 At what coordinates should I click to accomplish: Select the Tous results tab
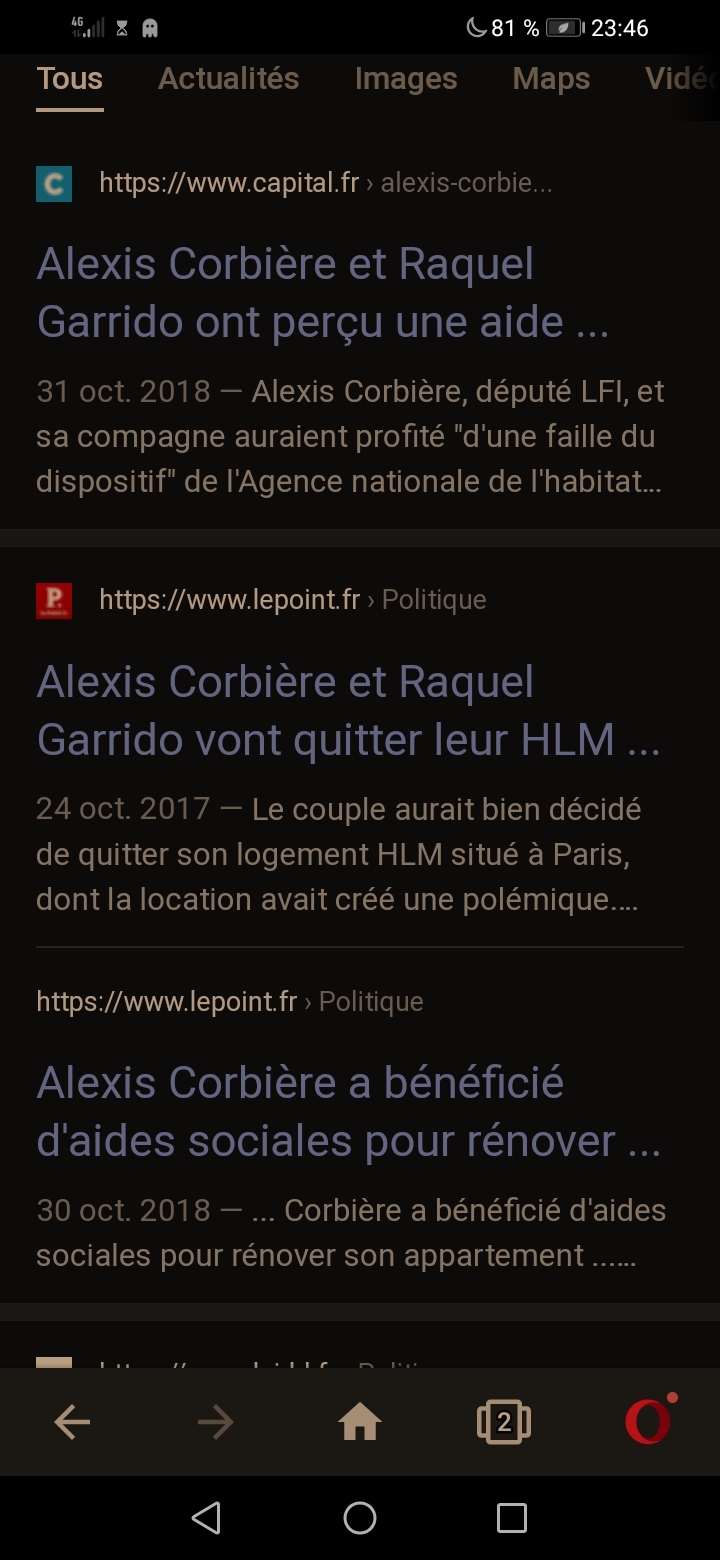coord(70,79)
